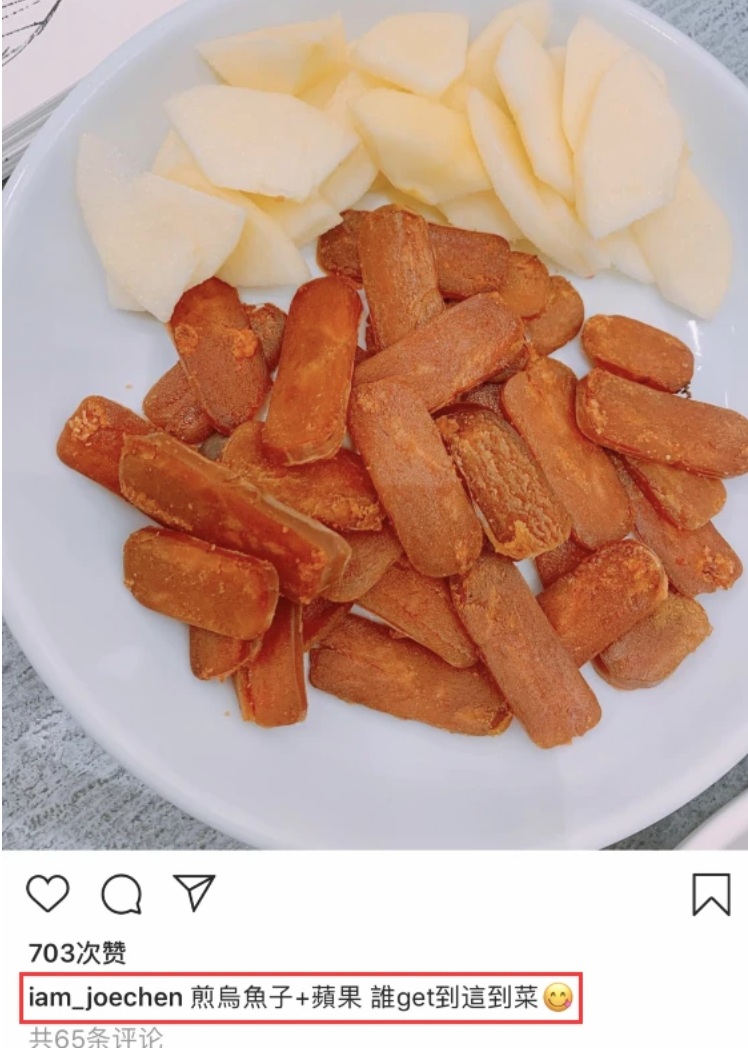The height and width of the screenshot is (1052, 748).
Task: Bookmark this post
Action: point(711,894)
